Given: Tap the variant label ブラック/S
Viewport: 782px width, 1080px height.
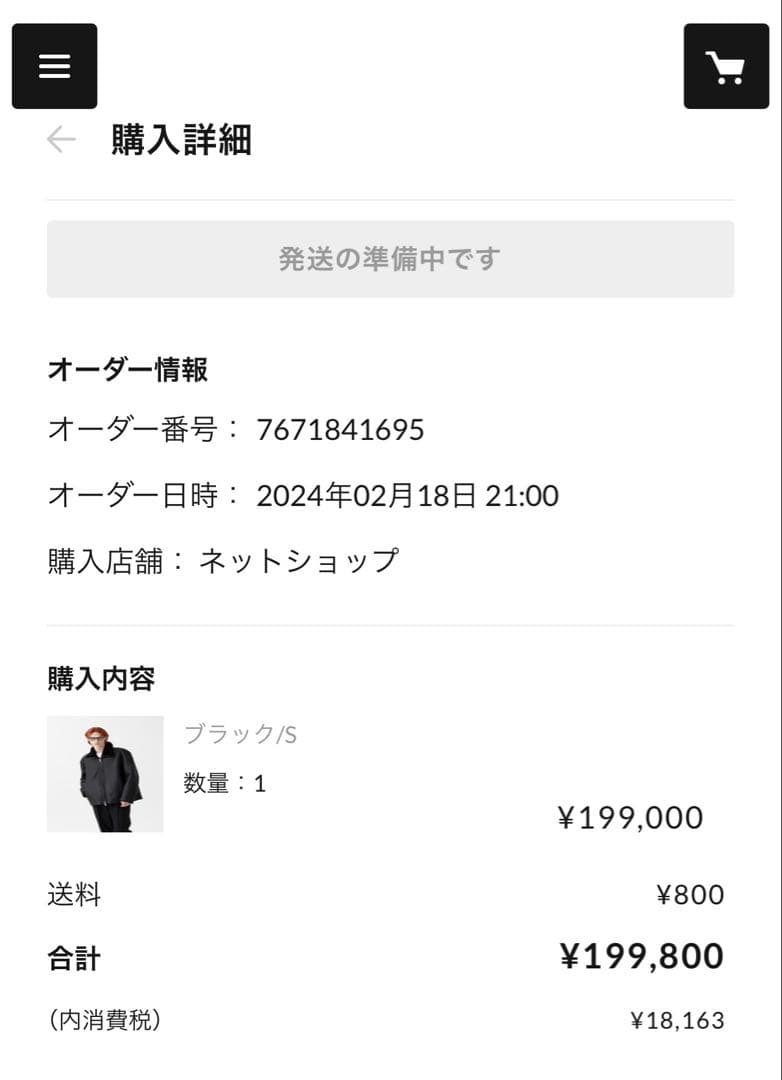Looking at the screenshot, I should pos(237,734).
